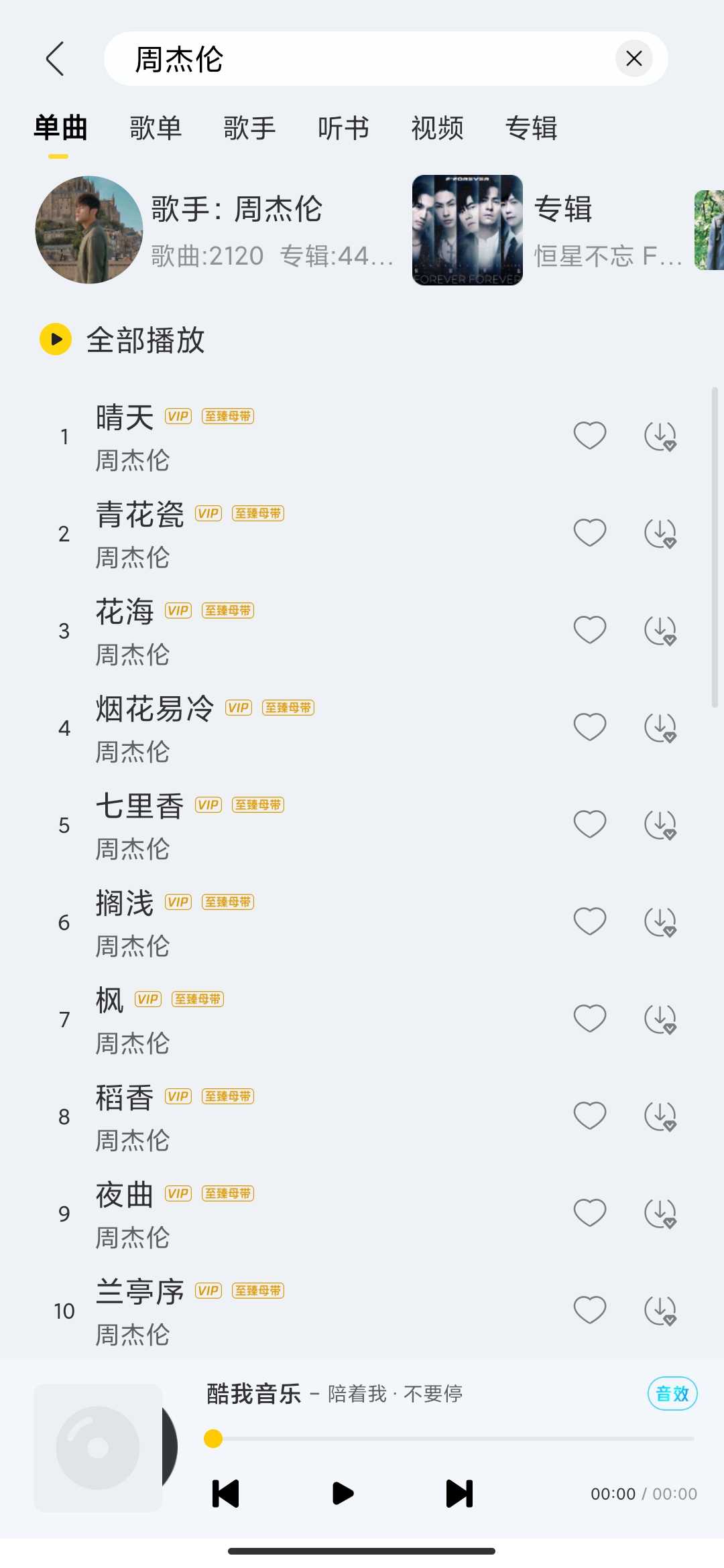Switch to the 歌单 tab
724x1568 pixels.
tap(156, 128)
